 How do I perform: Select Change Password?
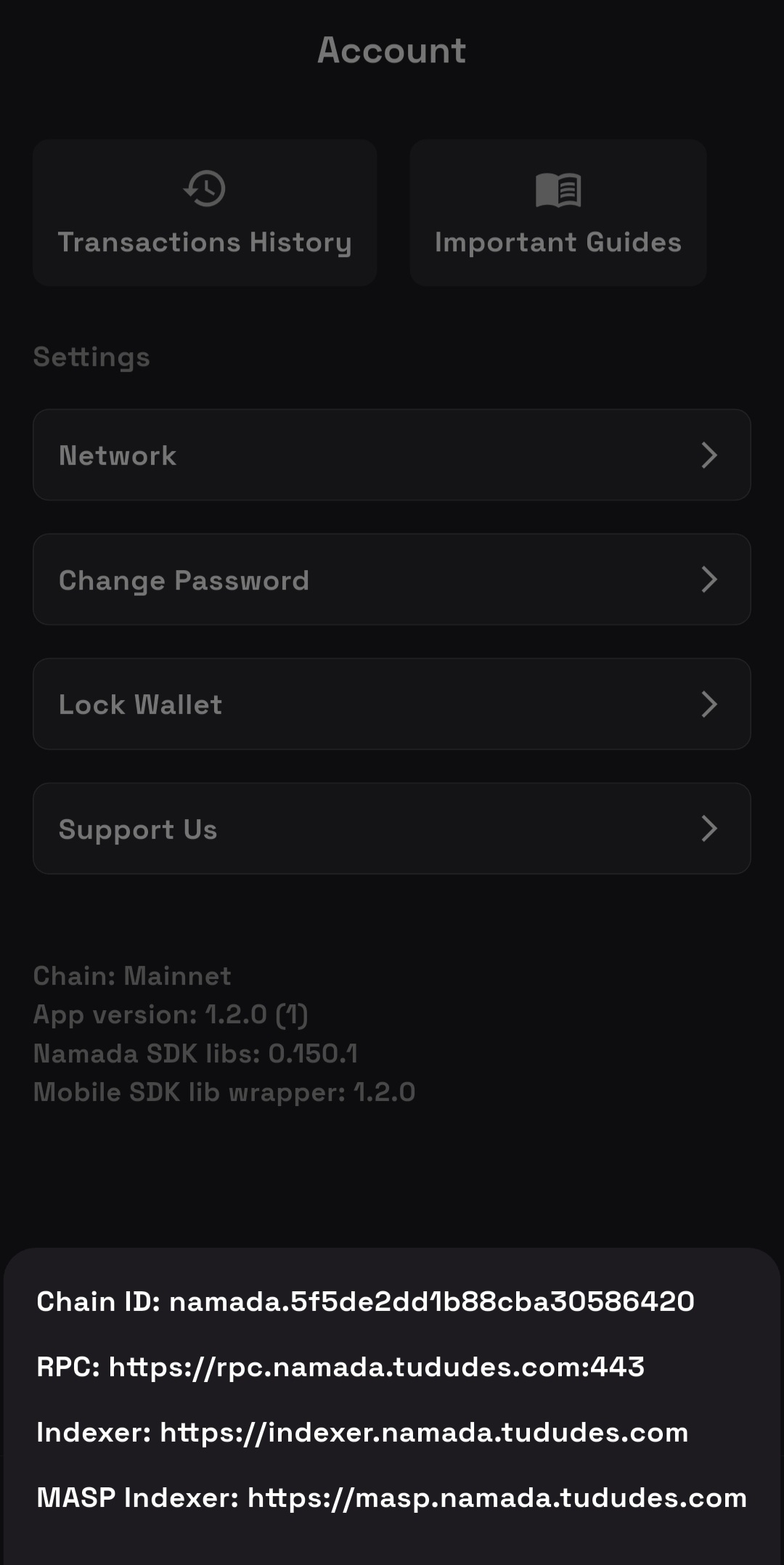392,580
